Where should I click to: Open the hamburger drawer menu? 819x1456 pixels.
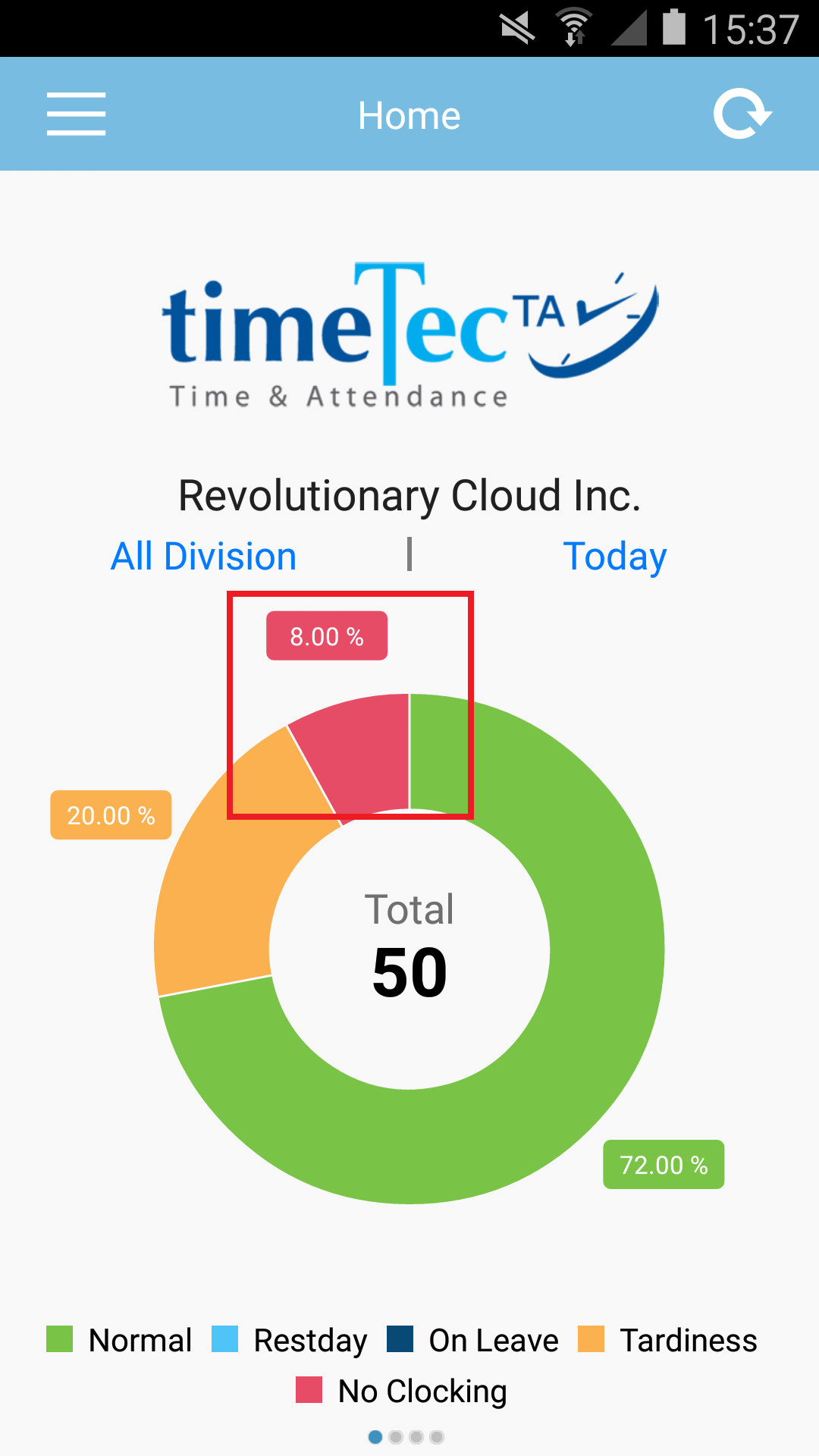pyautogui.click(x=76, y=114)
